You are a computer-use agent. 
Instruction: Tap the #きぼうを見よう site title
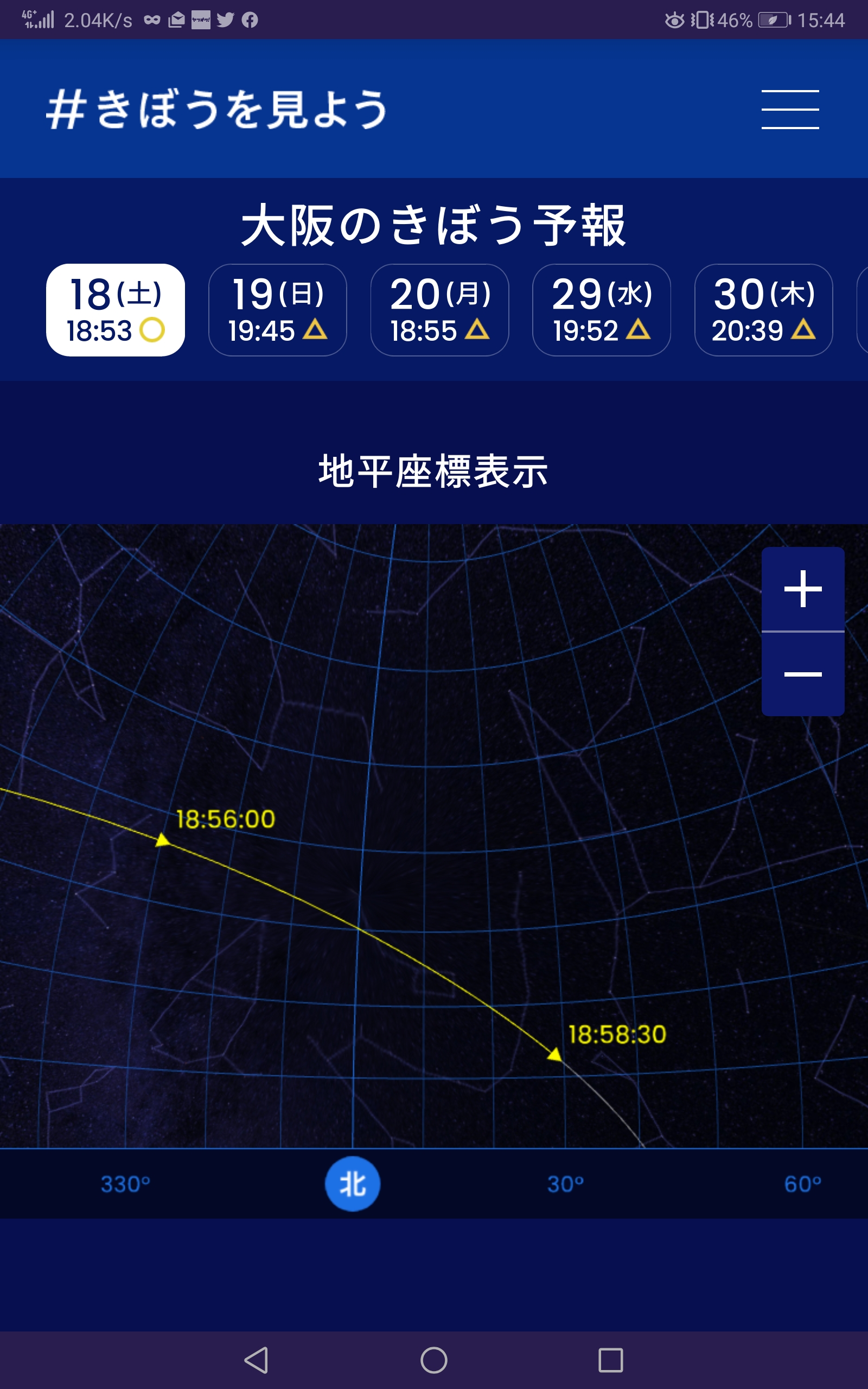217,109
